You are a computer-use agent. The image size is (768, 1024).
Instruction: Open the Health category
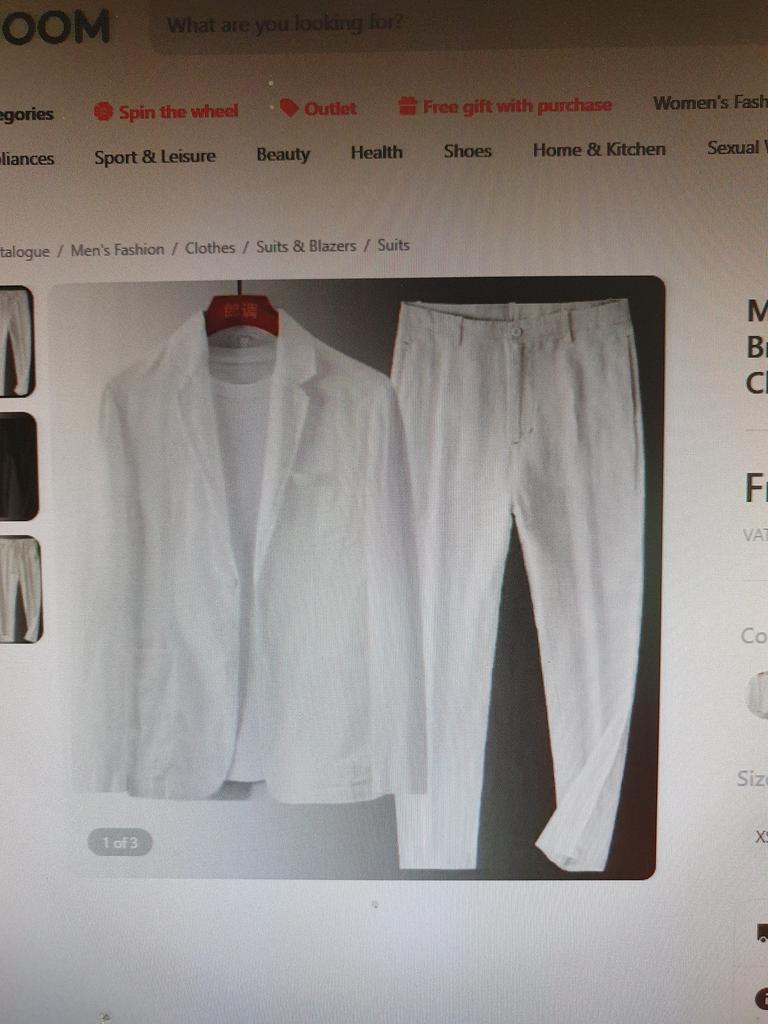pyautogui.click(x=376, y=152)
